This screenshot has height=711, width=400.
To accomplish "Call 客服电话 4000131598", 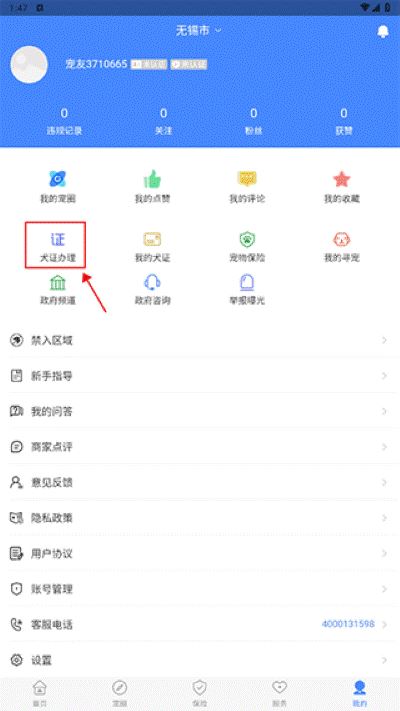I will point(200,624).
